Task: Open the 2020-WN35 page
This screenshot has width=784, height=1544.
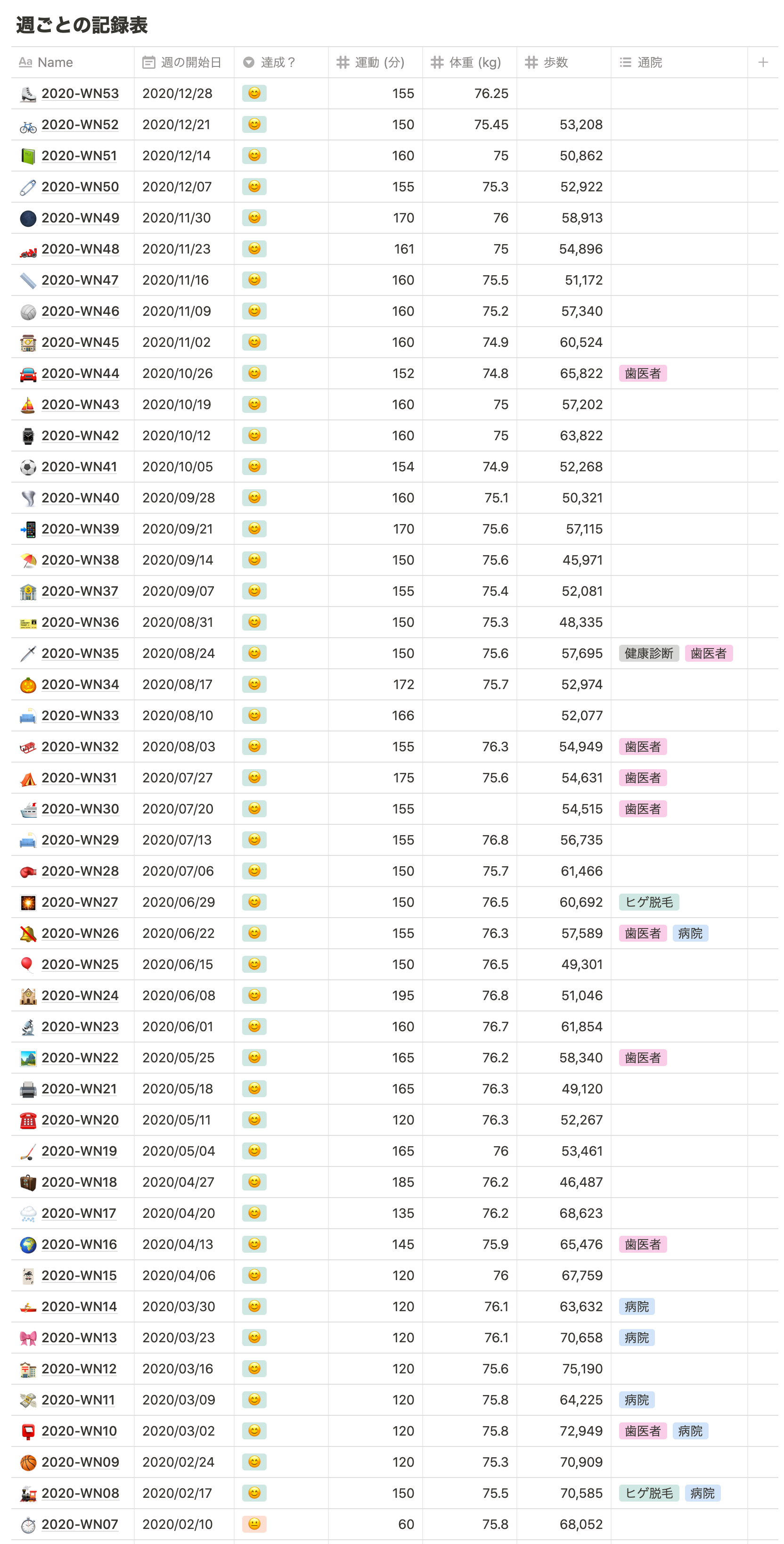Action: coord(80,653)
